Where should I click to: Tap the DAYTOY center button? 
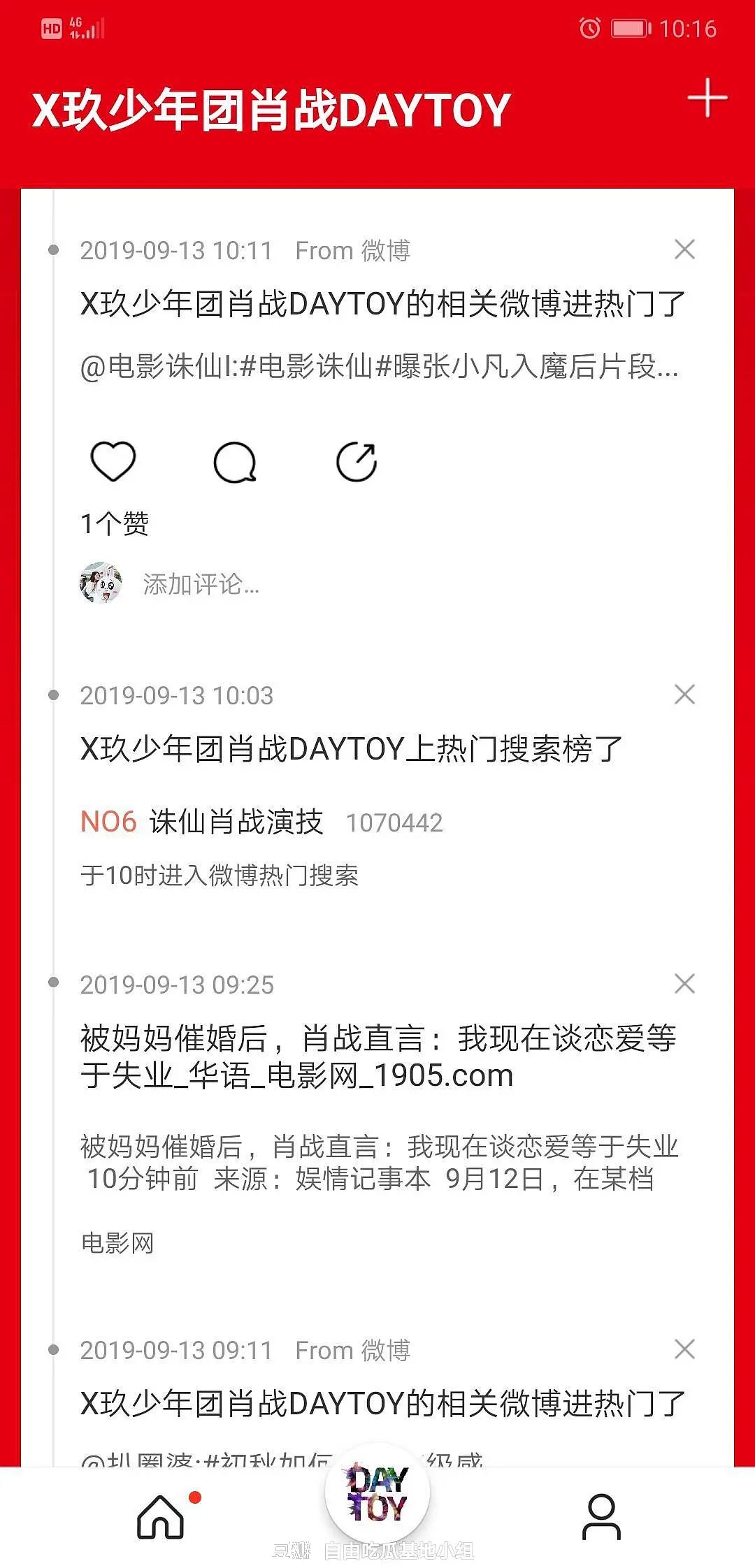(377, 1493)
